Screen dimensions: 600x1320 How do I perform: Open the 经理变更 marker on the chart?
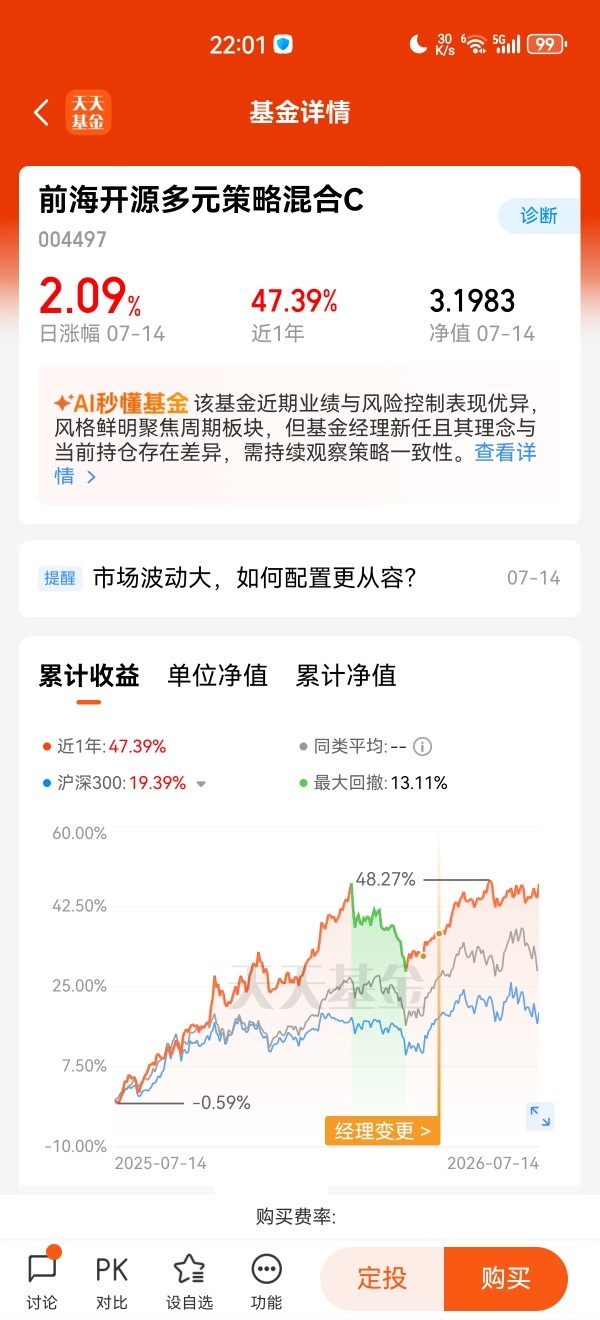tap(383, 1131)
